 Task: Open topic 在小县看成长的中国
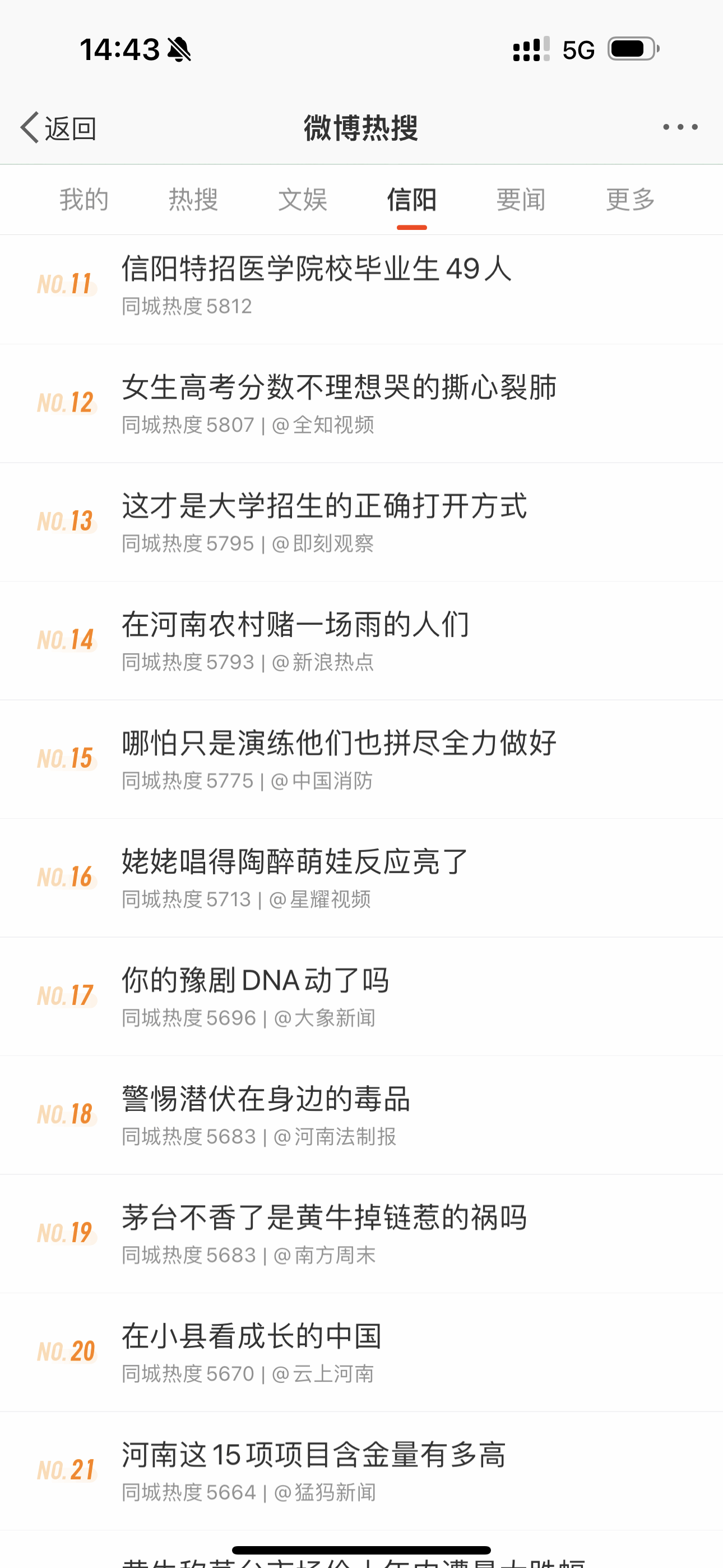pyautogui.click(x=361, y=1353)
